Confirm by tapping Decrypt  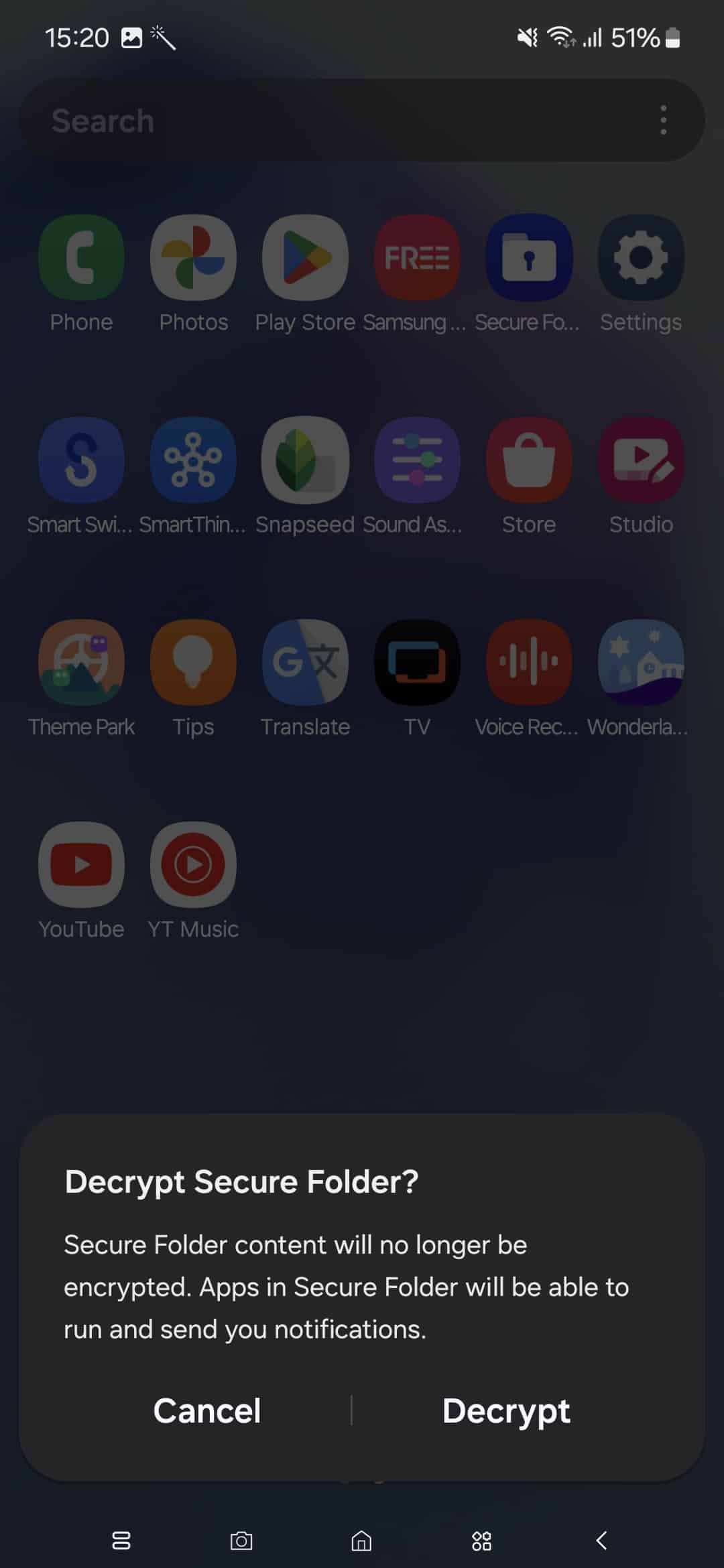(x=506, y=1411)
